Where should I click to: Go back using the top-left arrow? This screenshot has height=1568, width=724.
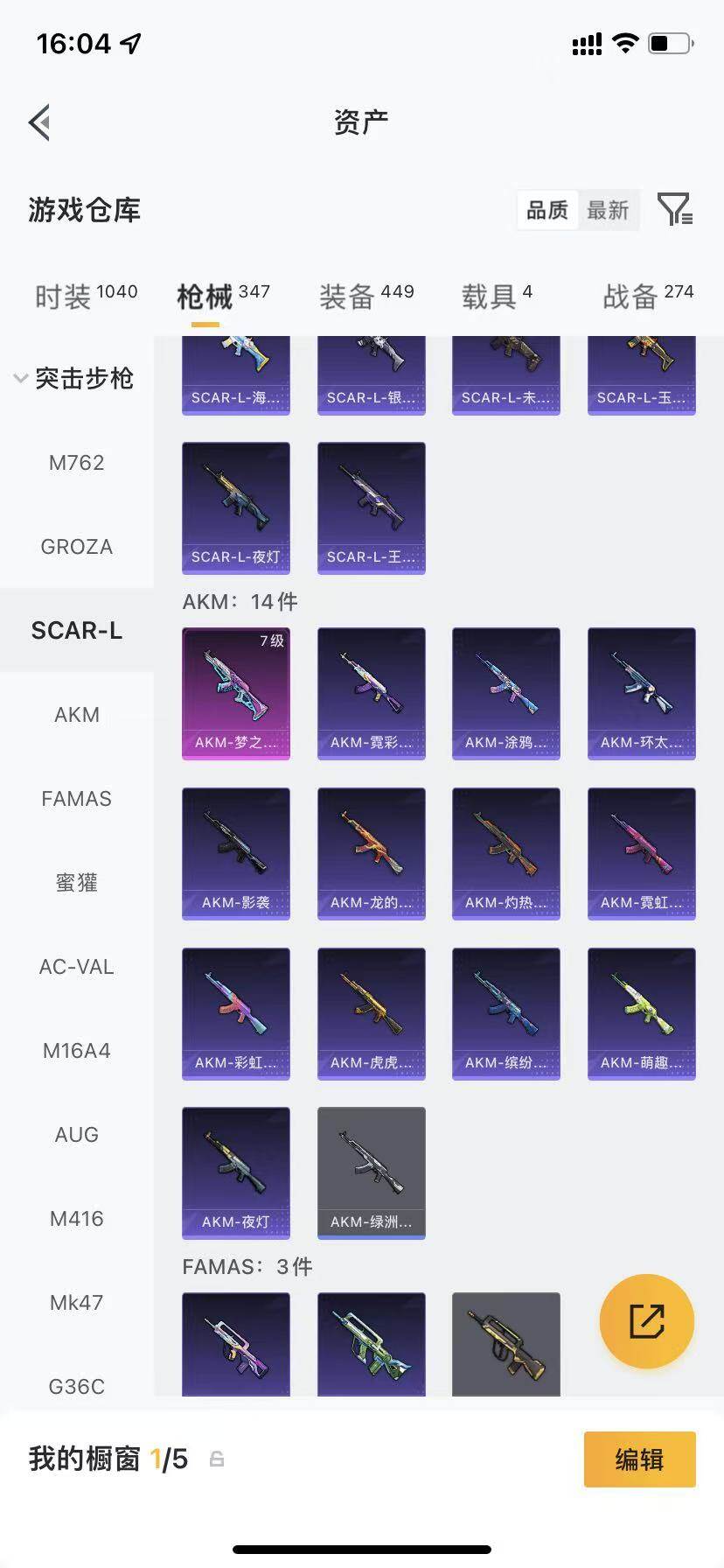point(39,122)
